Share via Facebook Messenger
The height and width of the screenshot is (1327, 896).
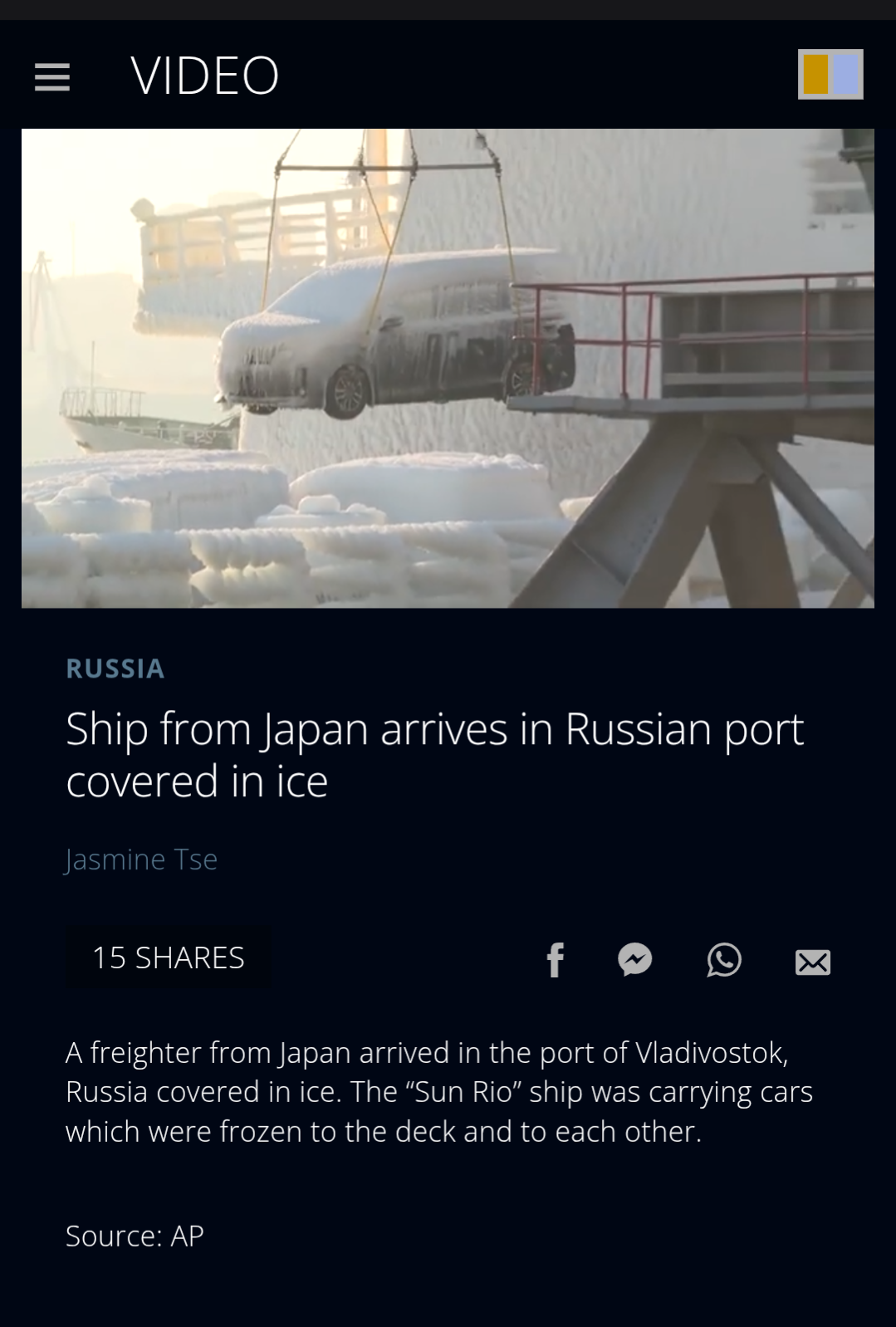tap(635, 960)
